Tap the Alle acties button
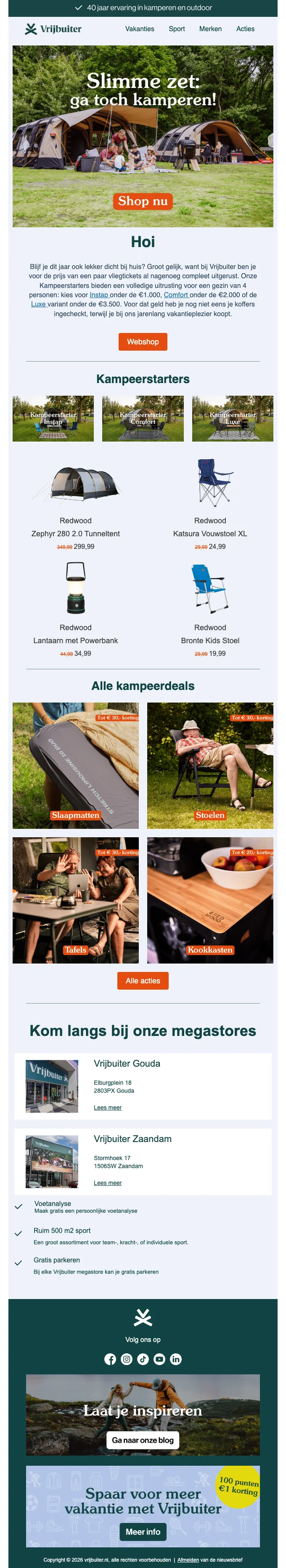The height and width of the screenshot is (1568, 286). point(143,981)
